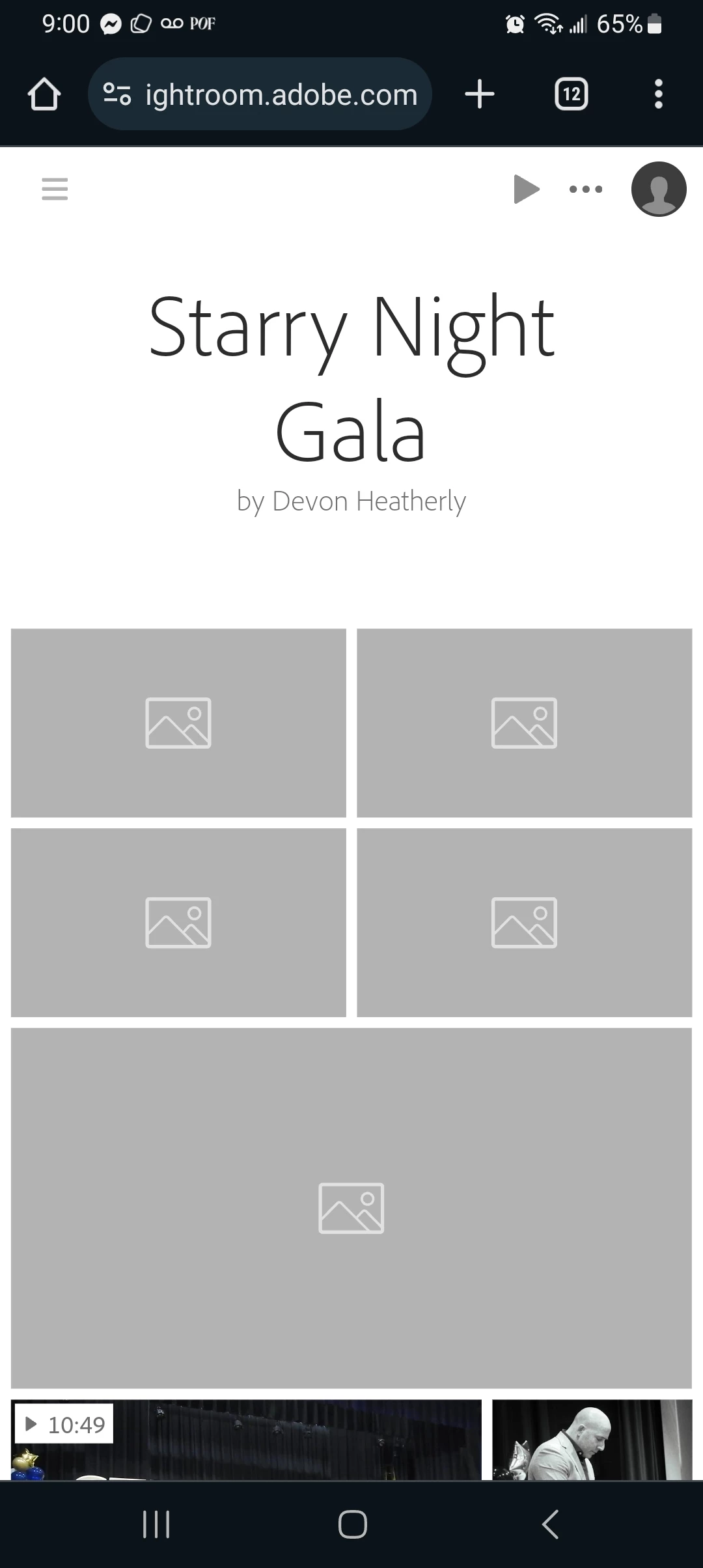The image size is (703, 1568).
Task: Go to browser home page
Action: [x=44, y=94]
